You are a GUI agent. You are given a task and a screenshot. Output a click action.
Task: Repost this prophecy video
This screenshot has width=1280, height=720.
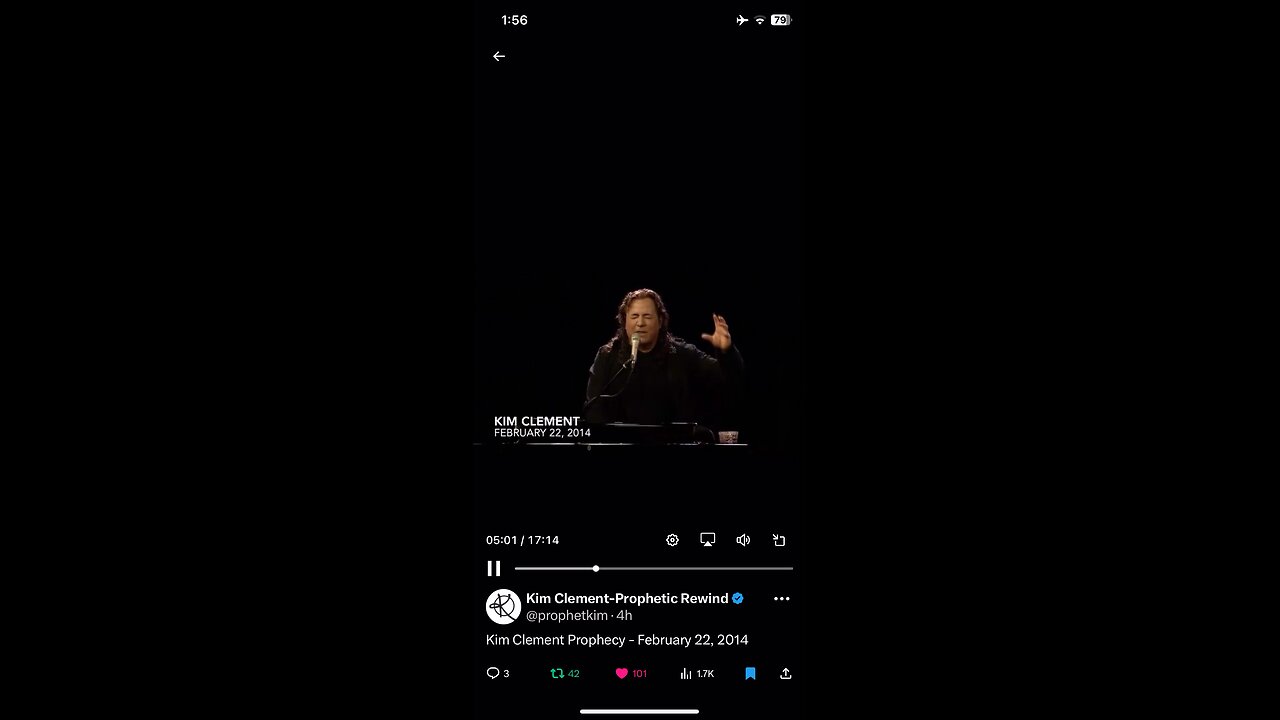tap(558, 673)
